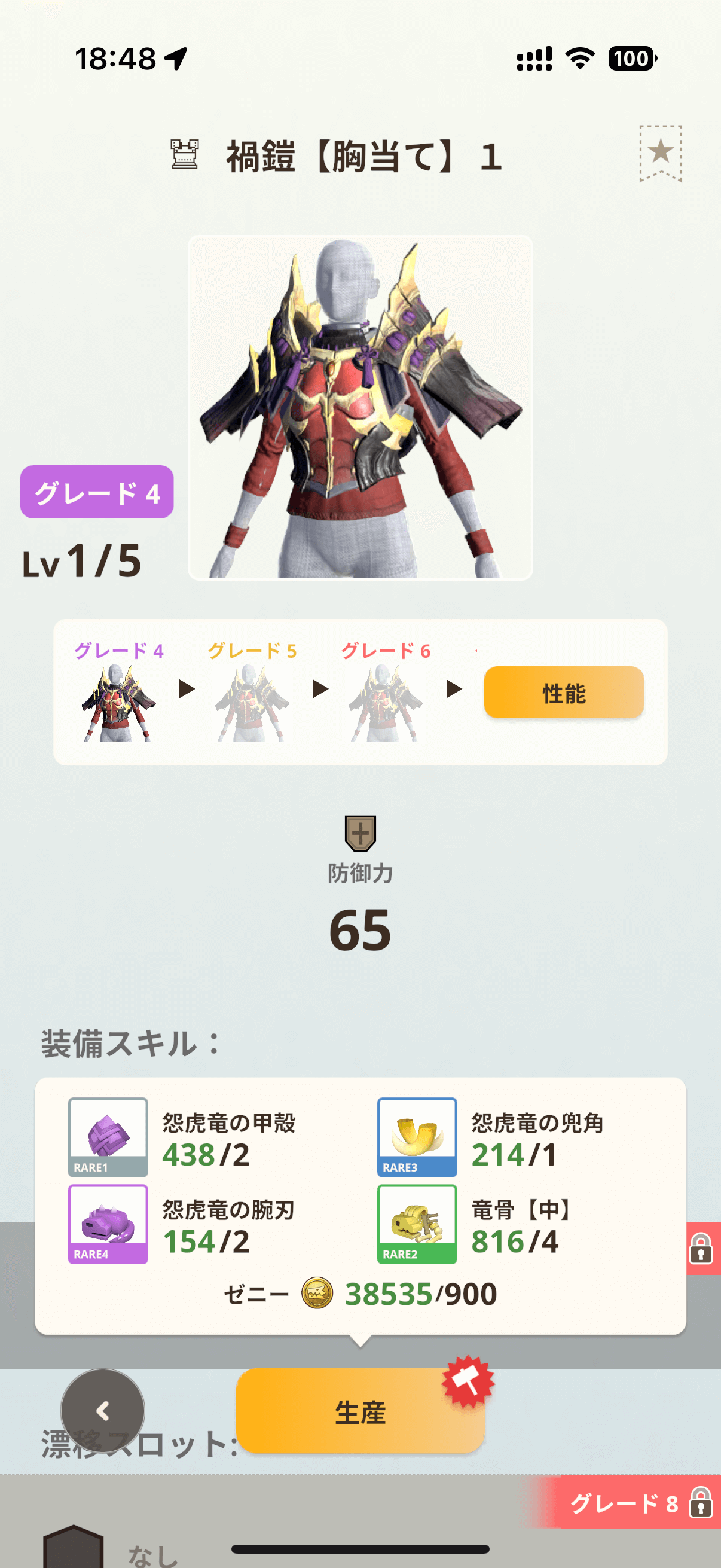Open the 怨虎竜の兜角 material details
The image size is (721, 1568).
coord(417,1136)
